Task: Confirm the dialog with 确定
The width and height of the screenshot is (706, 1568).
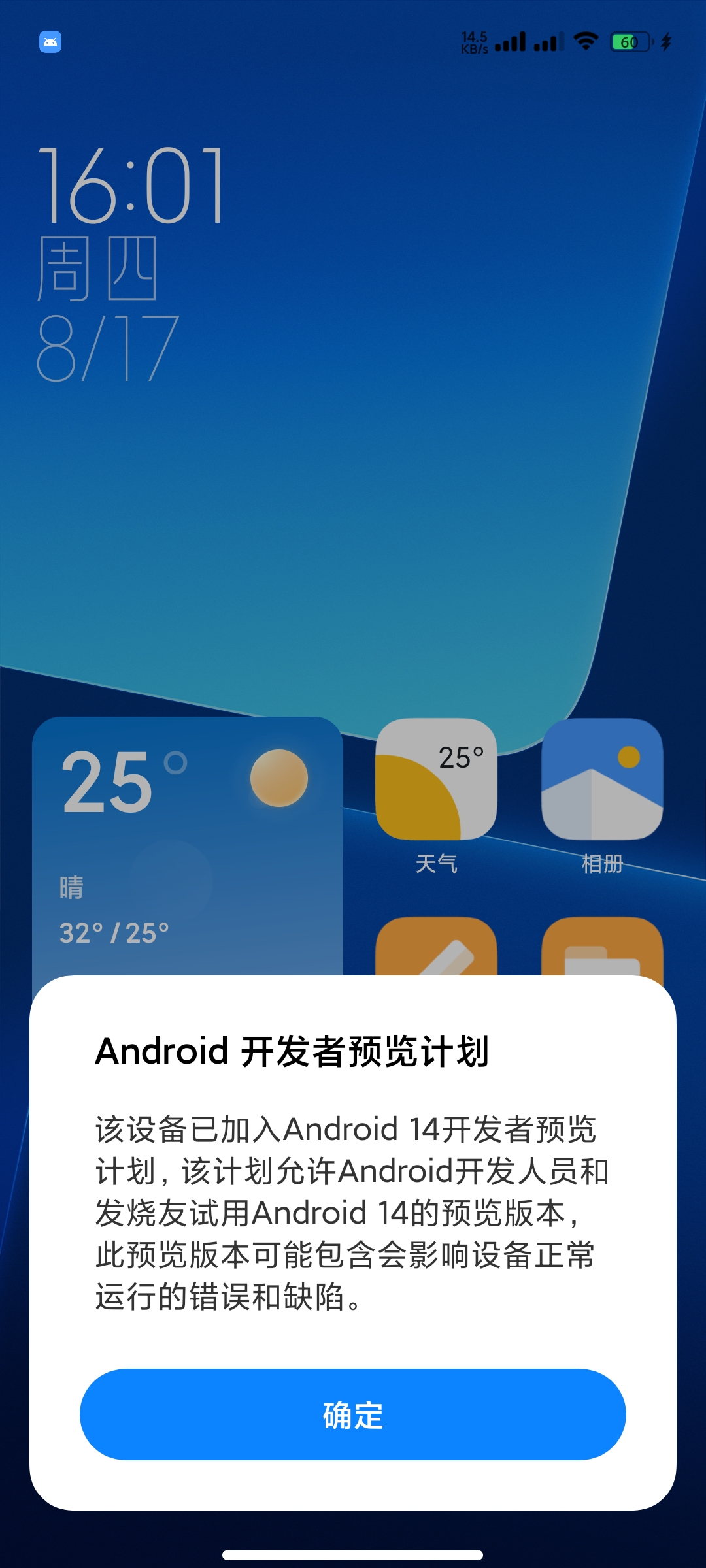Action: coord(352,1414)
